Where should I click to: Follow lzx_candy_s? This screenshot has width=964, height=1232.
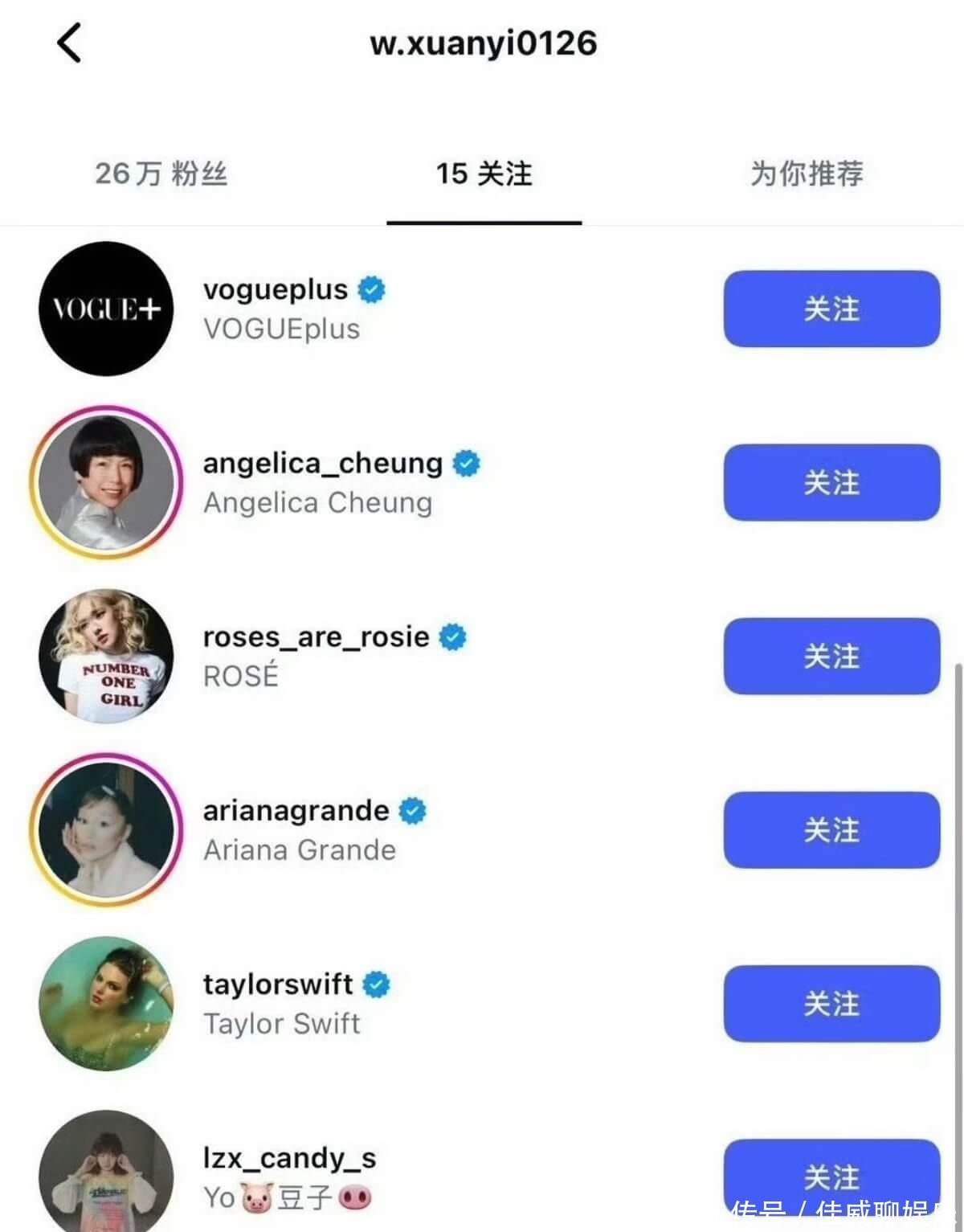[x=831, y=1175]
